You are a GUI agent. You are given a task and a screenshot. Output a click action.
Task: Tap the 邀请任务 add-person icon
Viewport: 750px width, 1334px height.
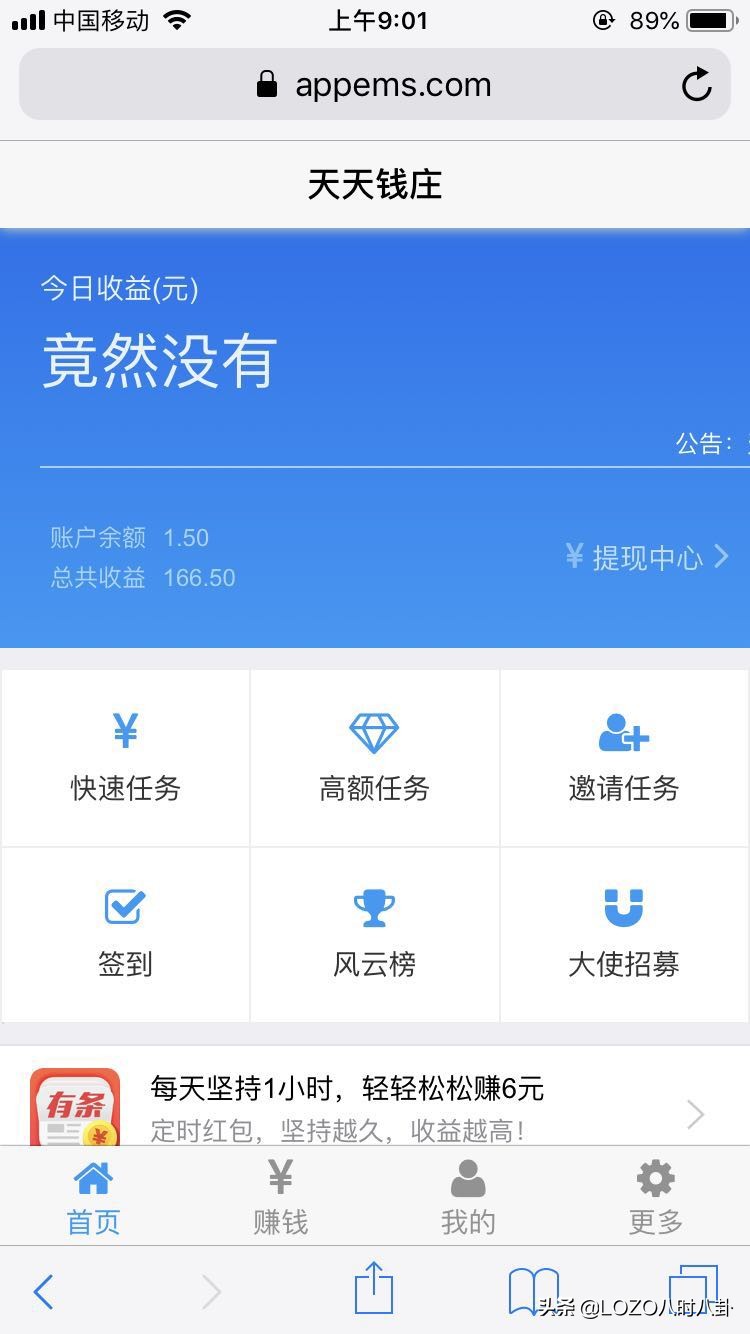623,731
